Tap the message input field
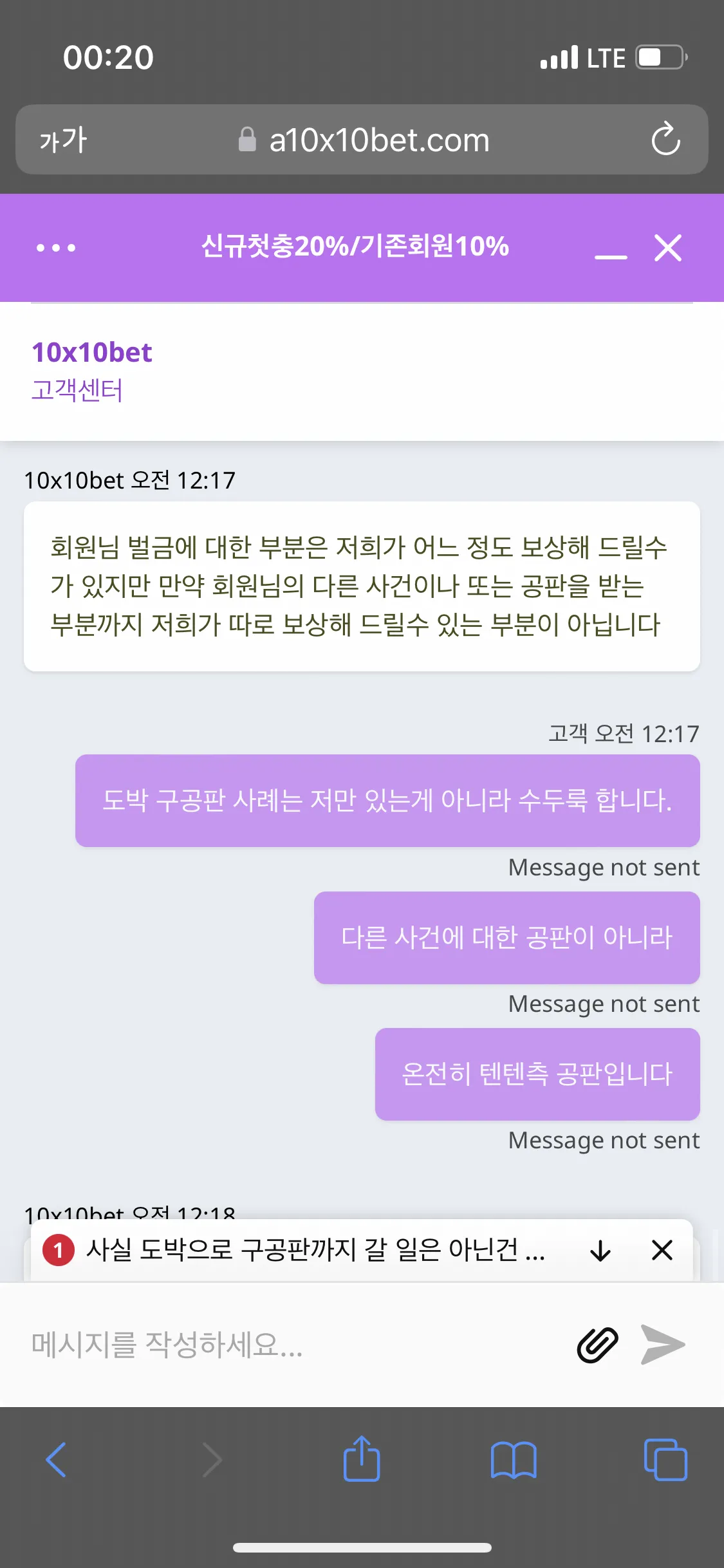The height and width of the screenshot is (1568, 724). tap(296, 1344)
